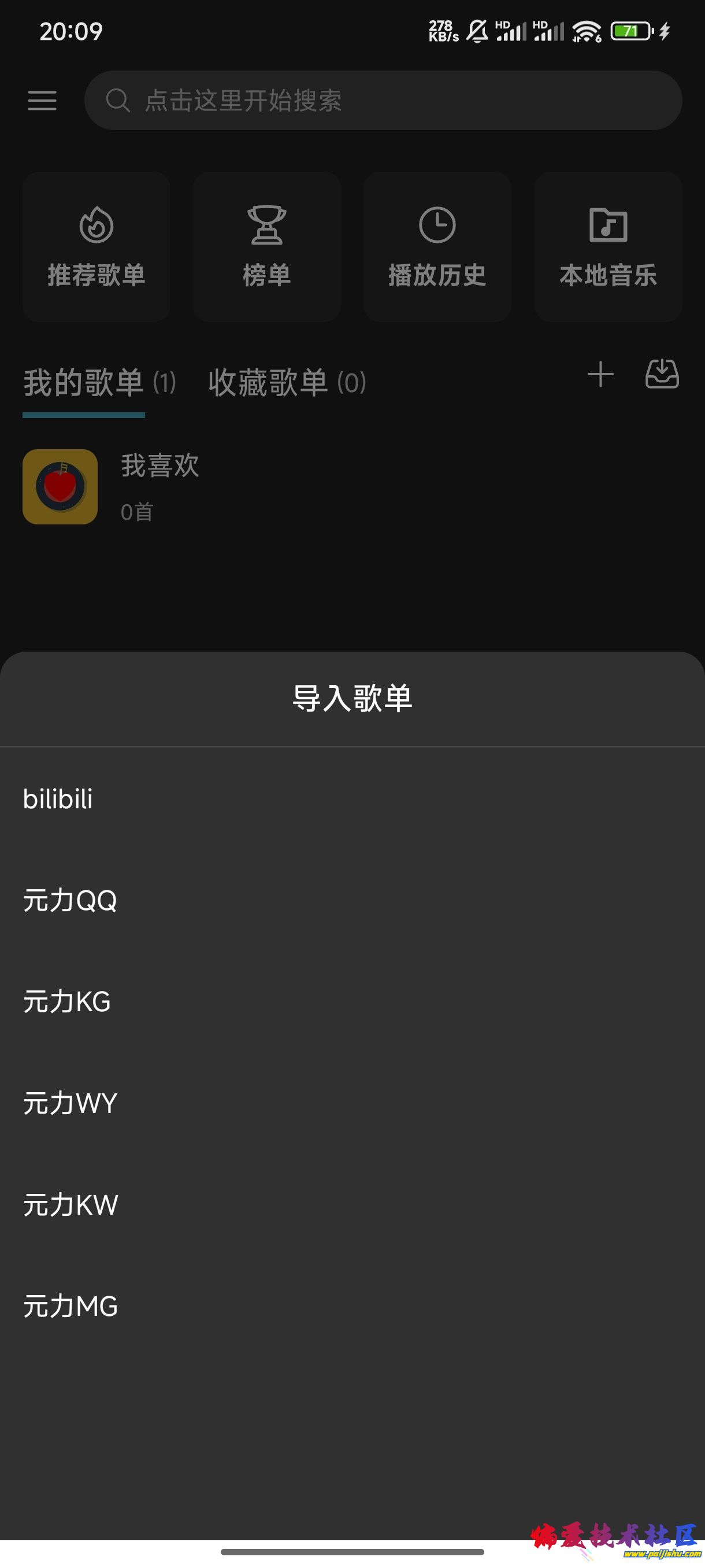Open the hamburger navigation menu
The width and height of the screenshot is (705, 1568).
click(42, 101)
